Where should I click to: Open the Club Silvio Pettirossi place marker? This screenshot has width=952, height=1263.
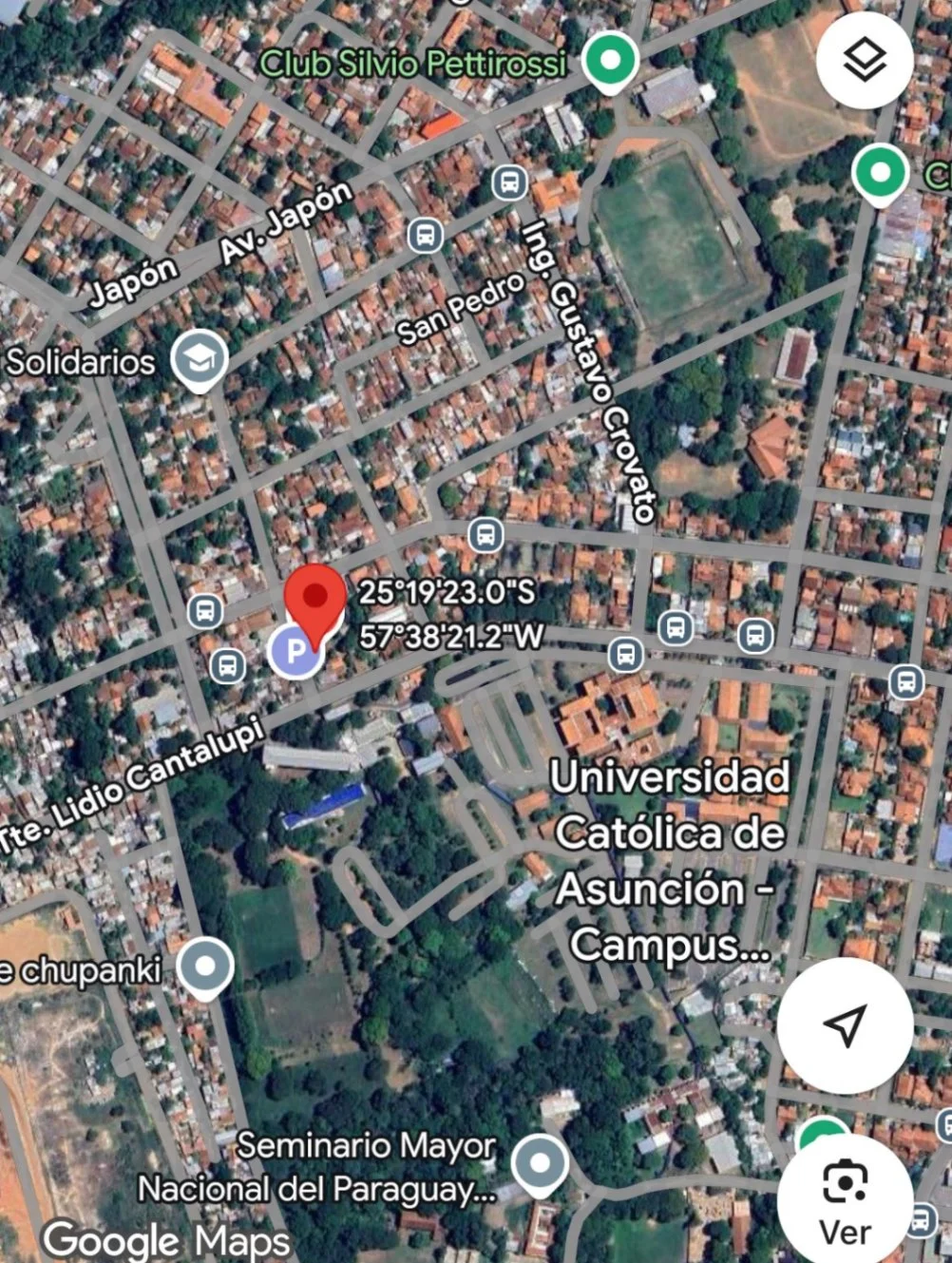pos(610,61)
